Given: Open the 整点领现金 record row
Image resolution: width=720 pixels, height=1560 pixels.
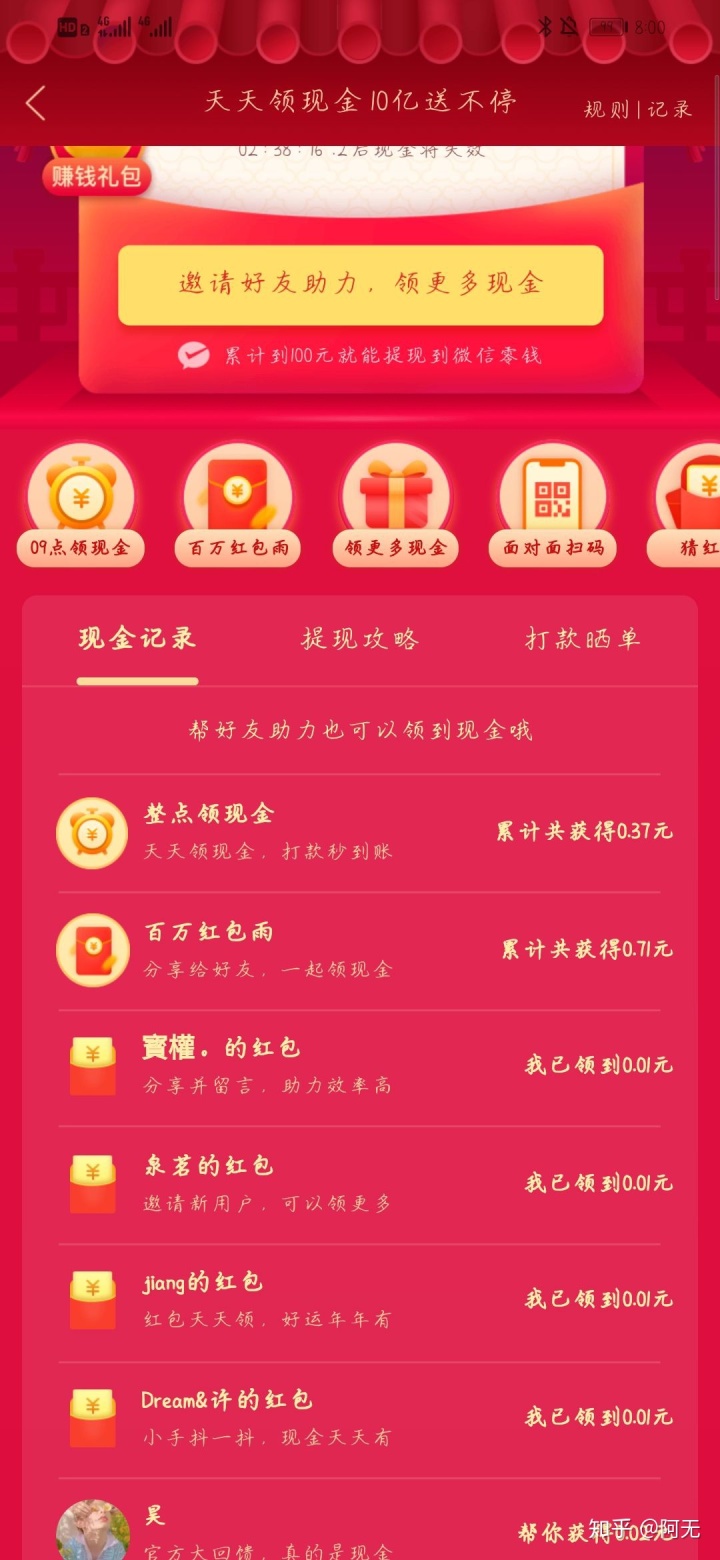Looking at the screenshot, I should pos(360,832).
